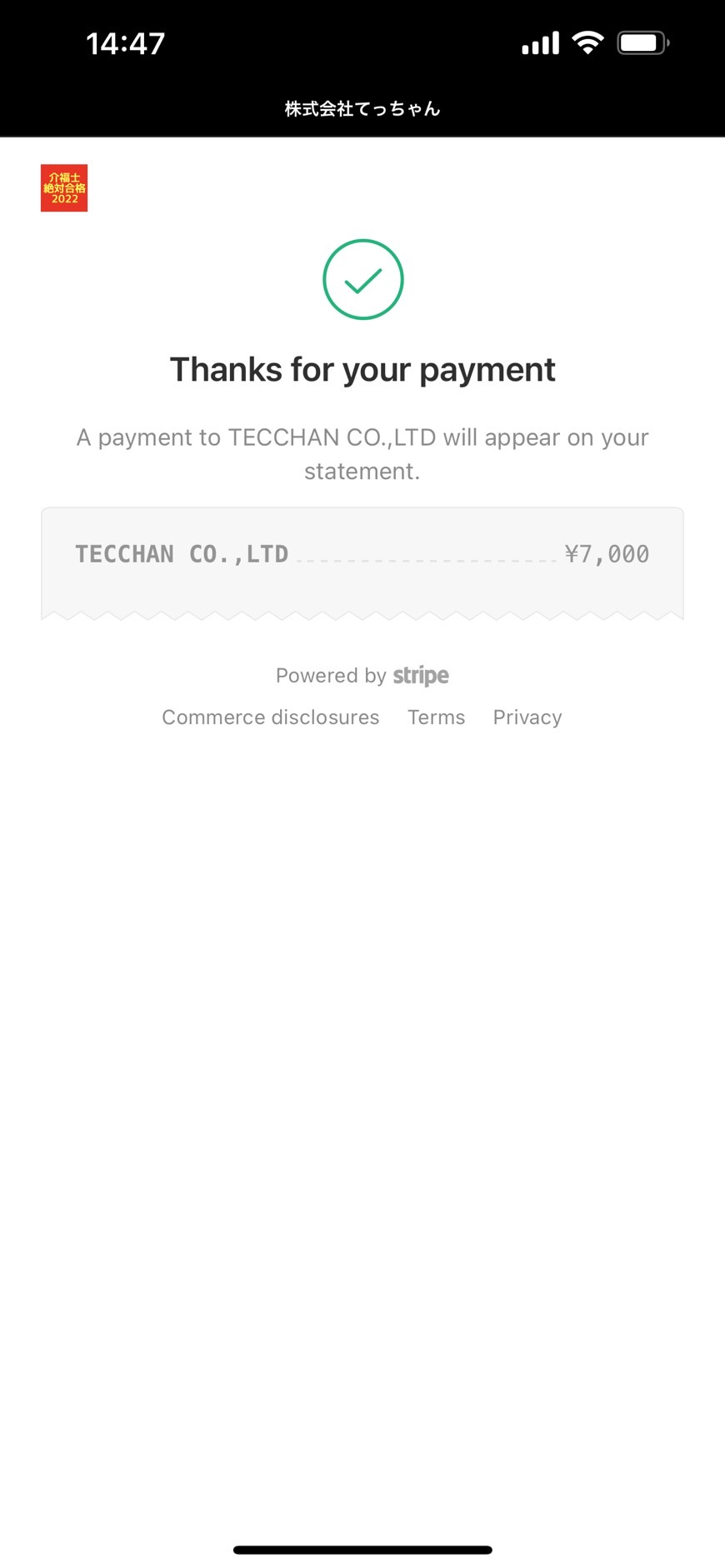Open the Commerce disclosures link

click(x=270, y=717)
